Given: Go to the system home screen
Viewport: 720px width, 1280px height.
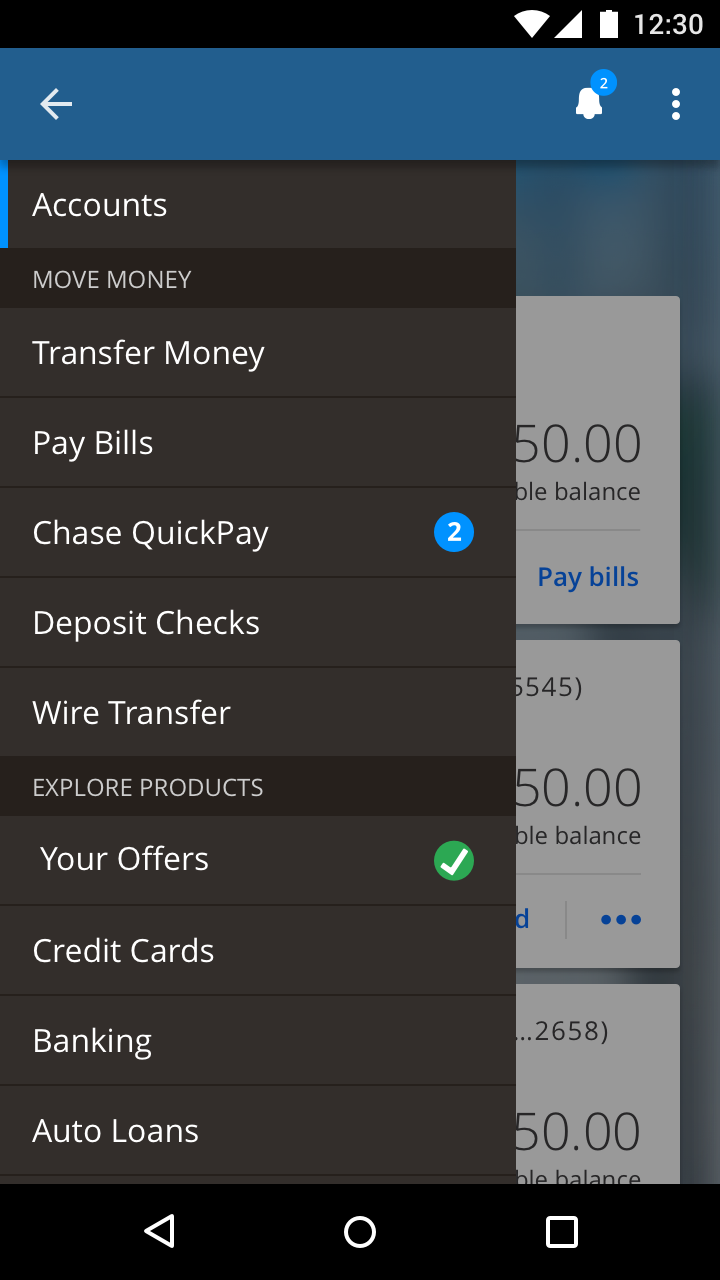Looking at the screenshot, I should pyautogui.click(x=360, y=1232).
